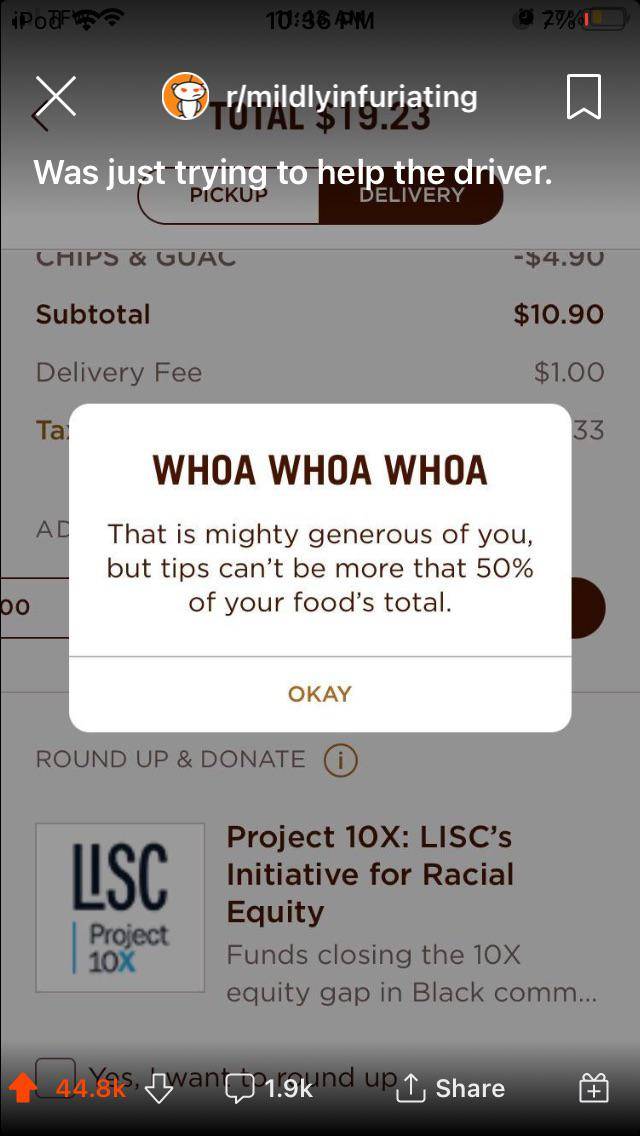
Task: Downvote this post
Action: (159, 1088)
